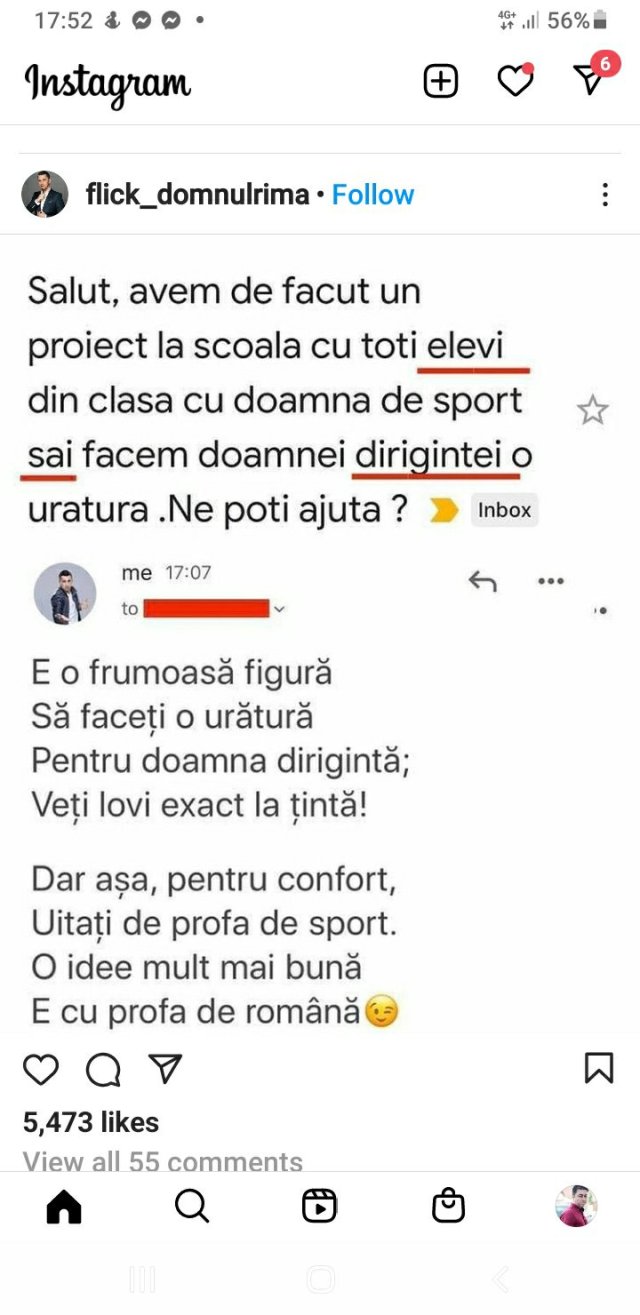Create a new post with plus icon
The image size is (640, 1315).
[x=441, y=81]
